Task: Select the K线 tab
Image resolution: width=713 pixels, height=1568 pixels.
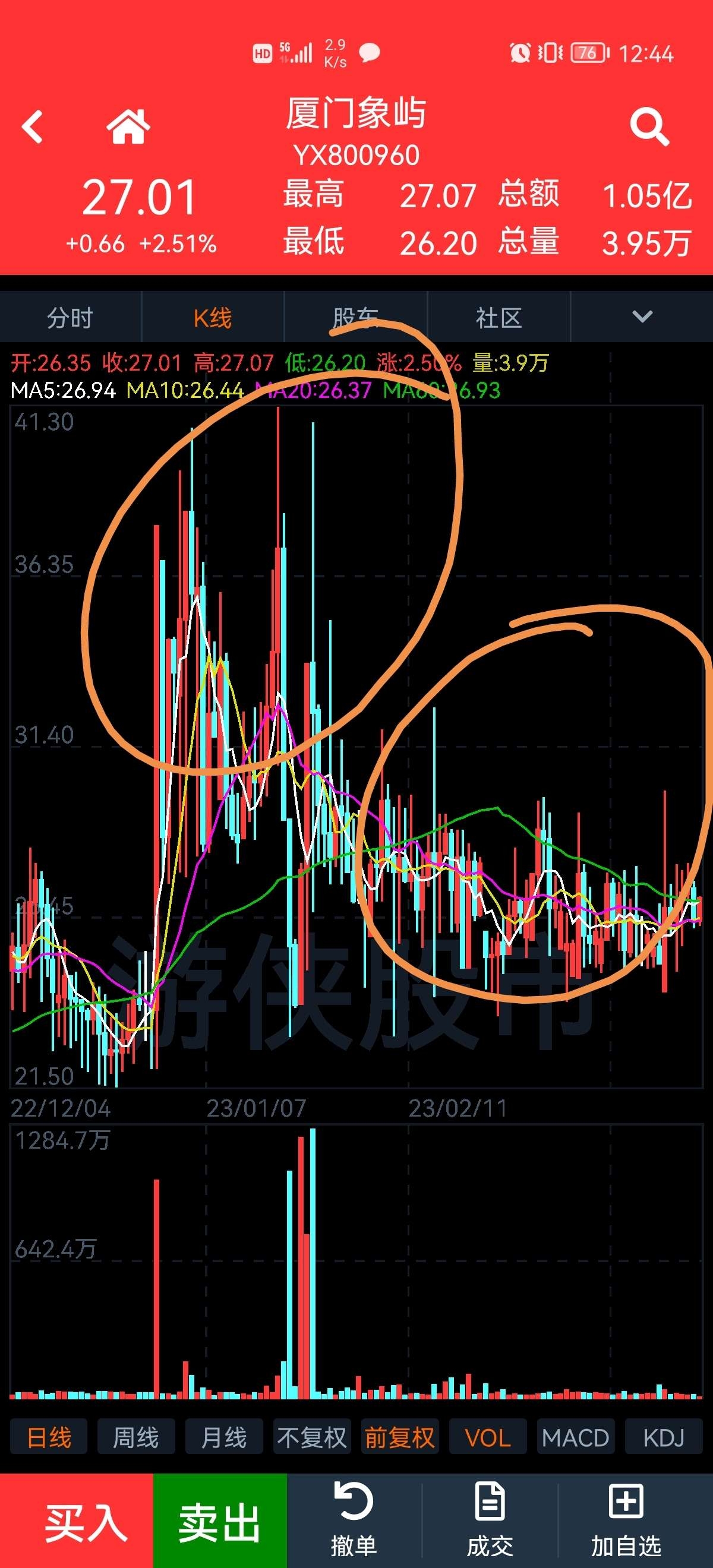Action: [x=213, y=317]
